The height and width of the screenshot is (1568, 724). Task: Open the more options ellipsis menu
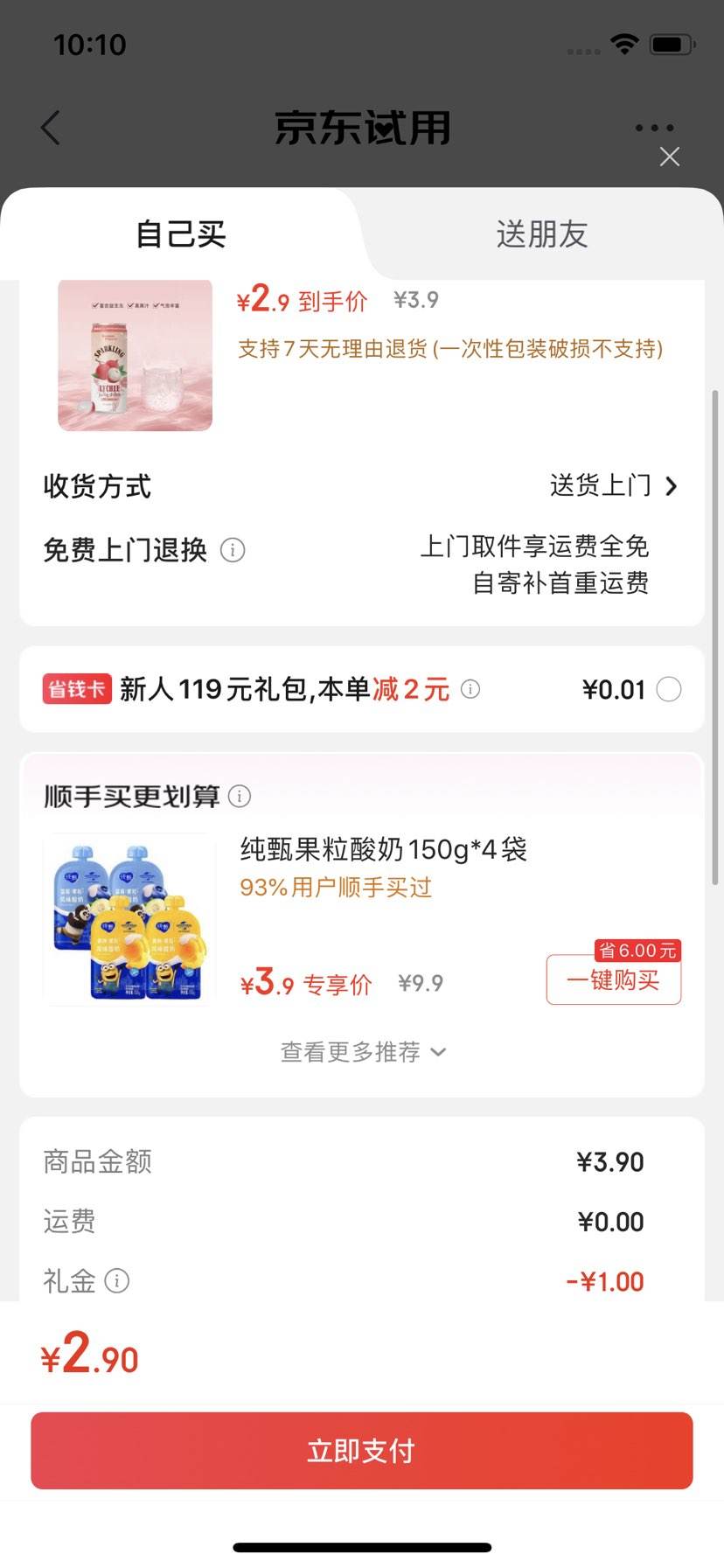[653, 127]
